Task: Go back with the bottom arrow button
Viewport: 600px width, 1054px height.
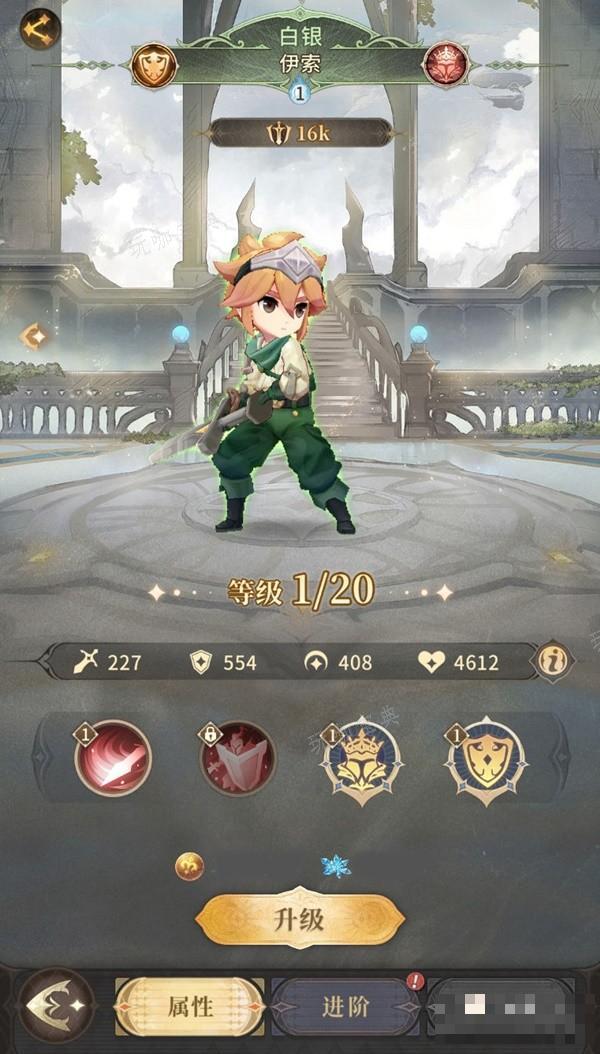Action: click(x=56, y=1006)
